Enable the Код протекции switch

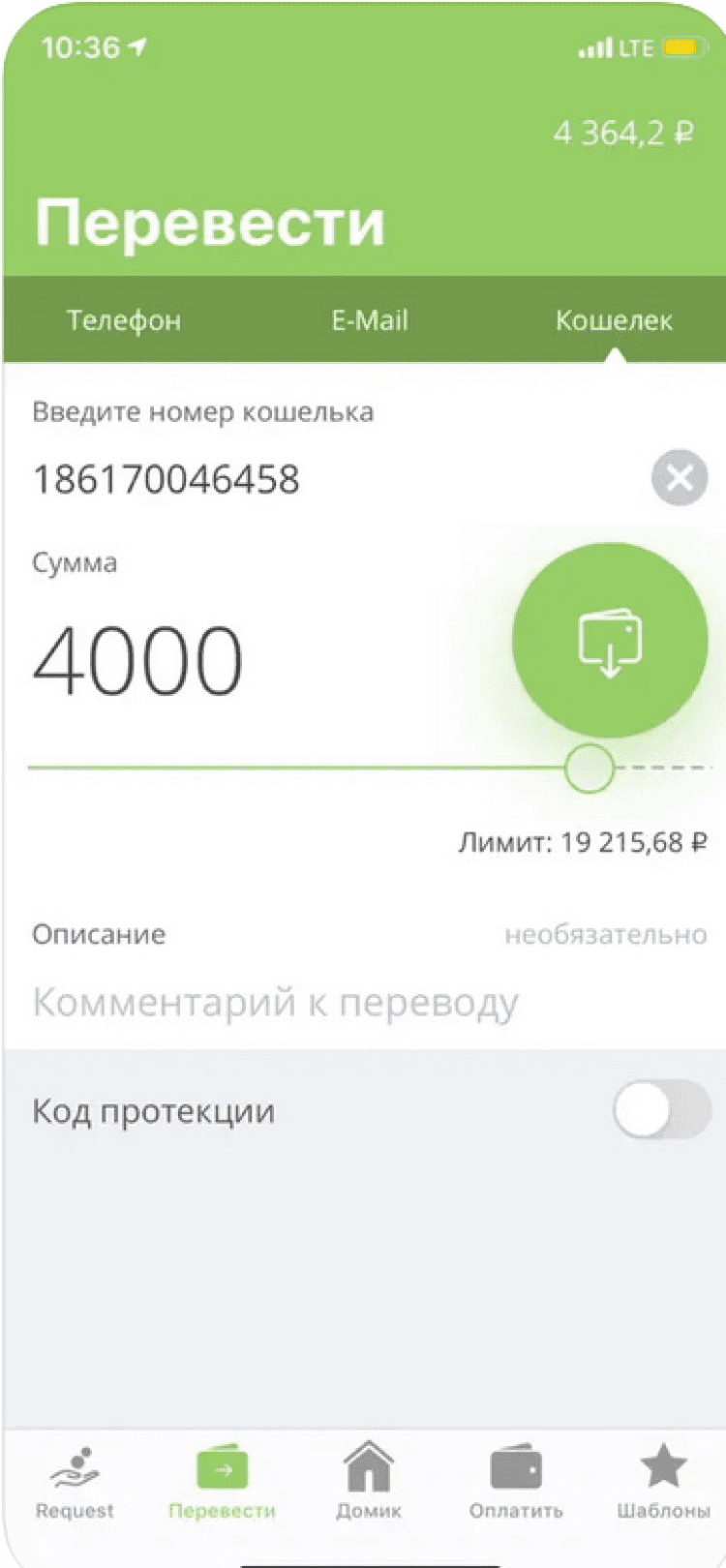[x=661, y=1109]
